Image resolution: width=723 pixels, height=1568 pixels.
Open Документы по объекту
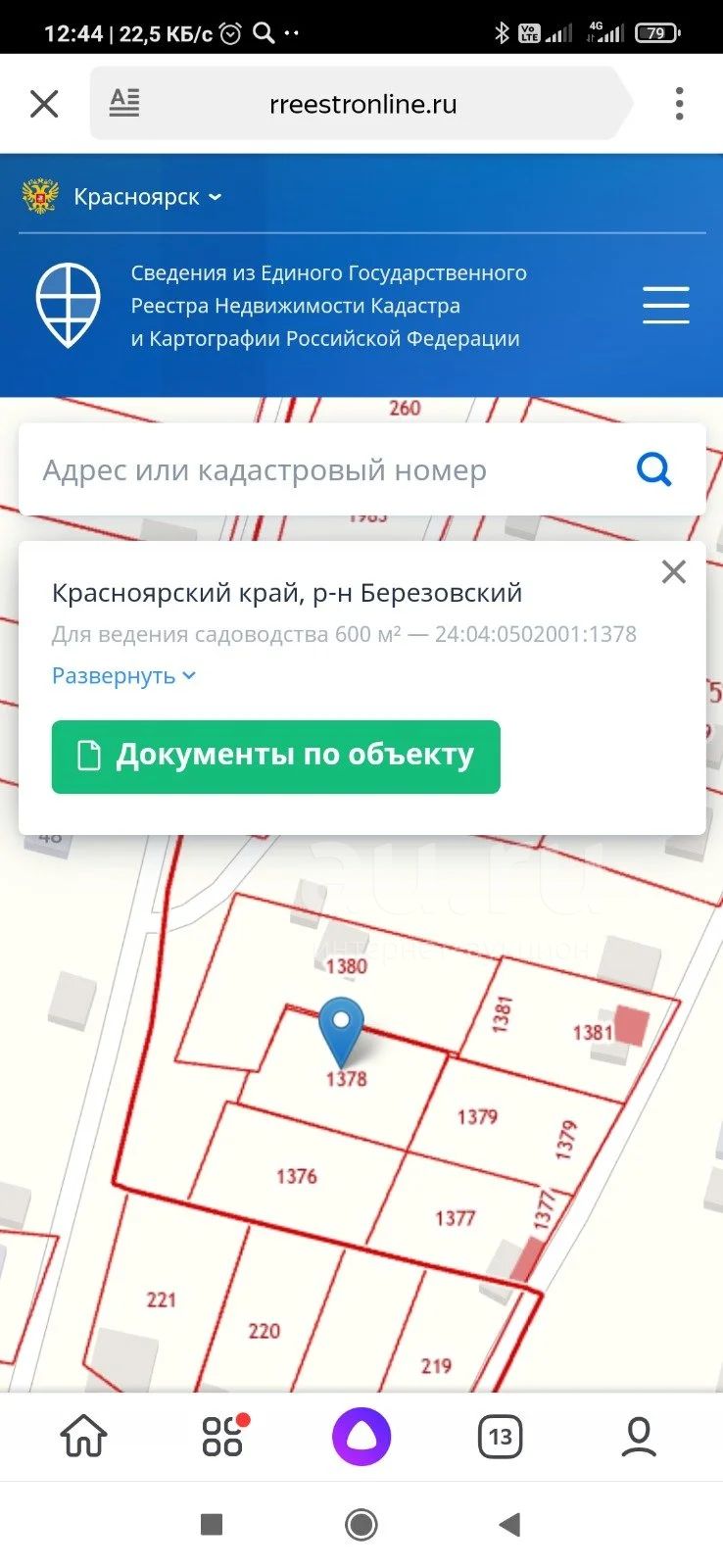click(x=276, y=757)
